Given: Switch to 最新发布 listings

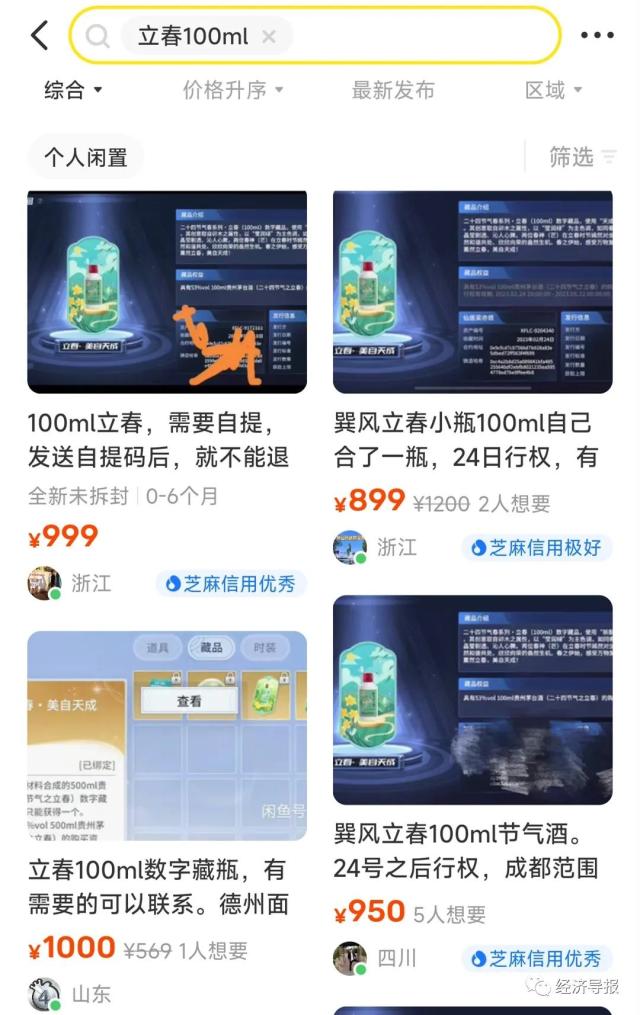Looking at the screenshot, I should 392,90.
